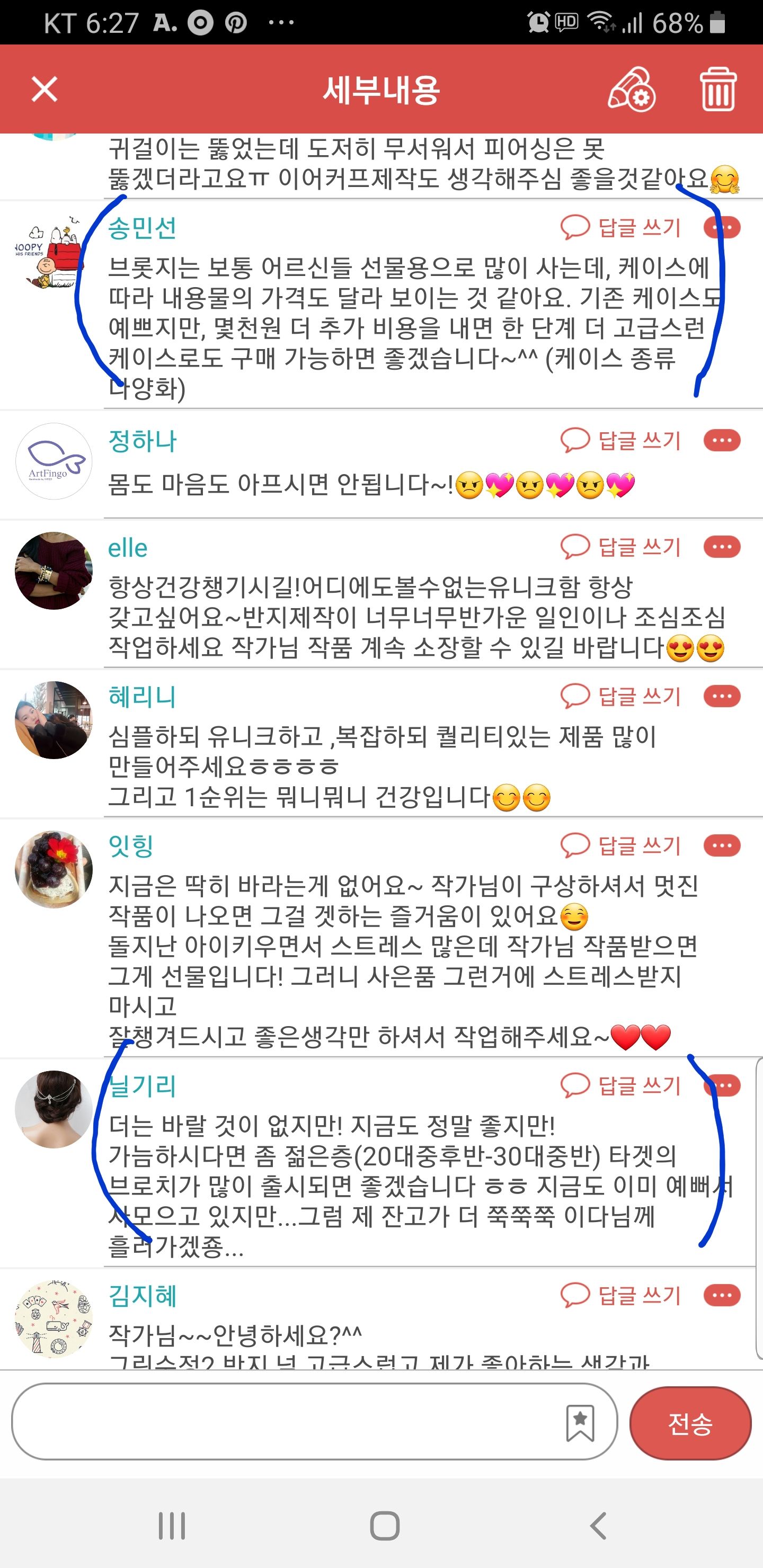Image resolution: width=763 pixels, height=1568 pixels.
Task: Open the edit settings pencil icon
Action: 632,90
